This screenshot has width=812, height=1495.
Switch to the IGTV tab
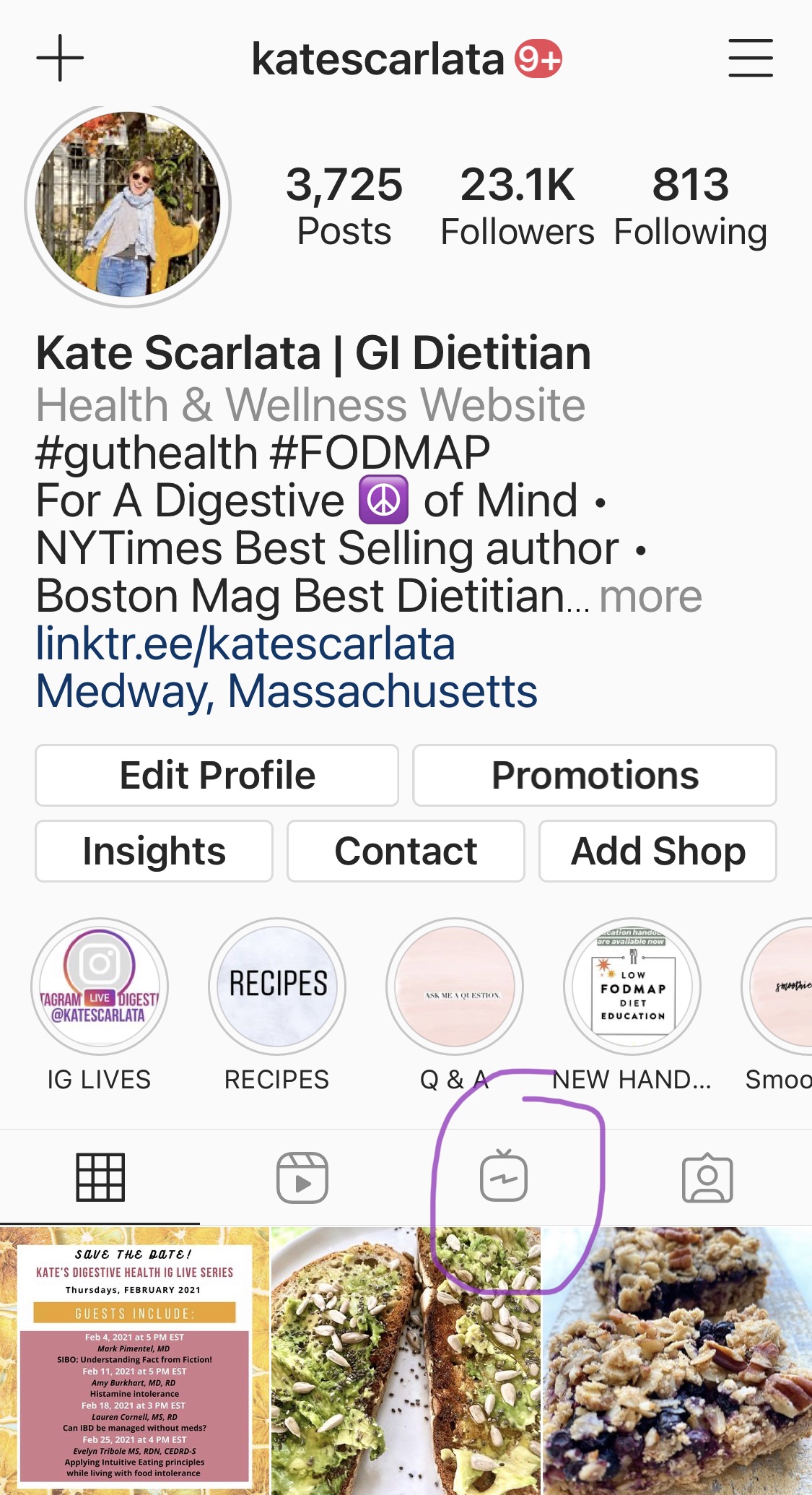[504, 1176]
